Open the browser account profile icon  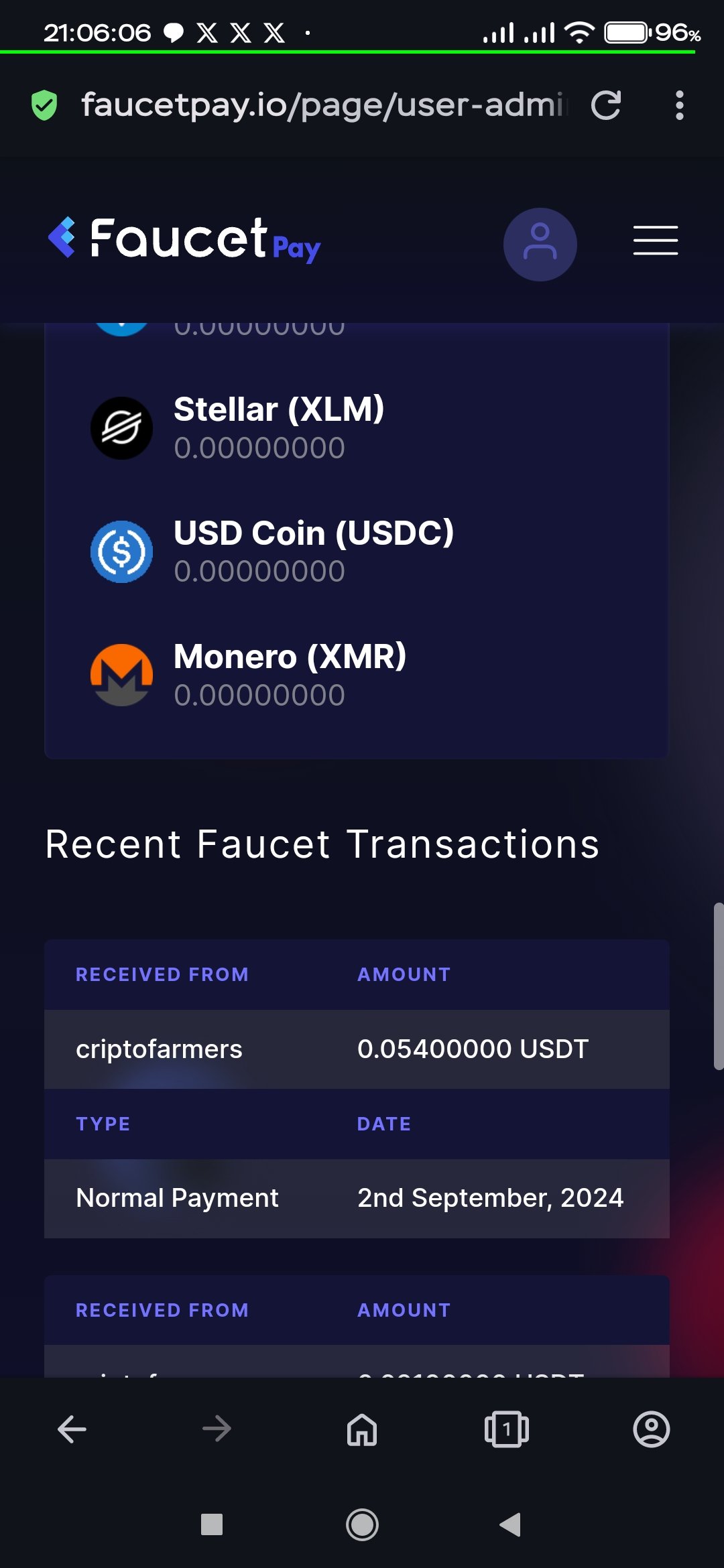point(651,1429)
